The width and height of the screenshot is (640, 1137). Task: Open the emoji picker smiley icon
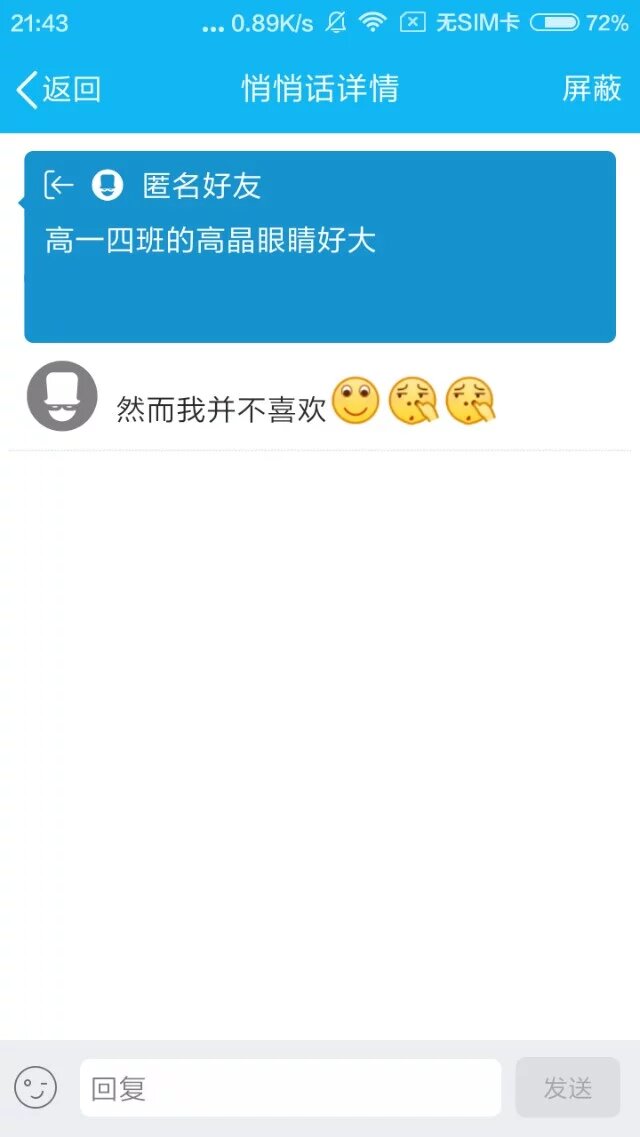click(36, 1087)
